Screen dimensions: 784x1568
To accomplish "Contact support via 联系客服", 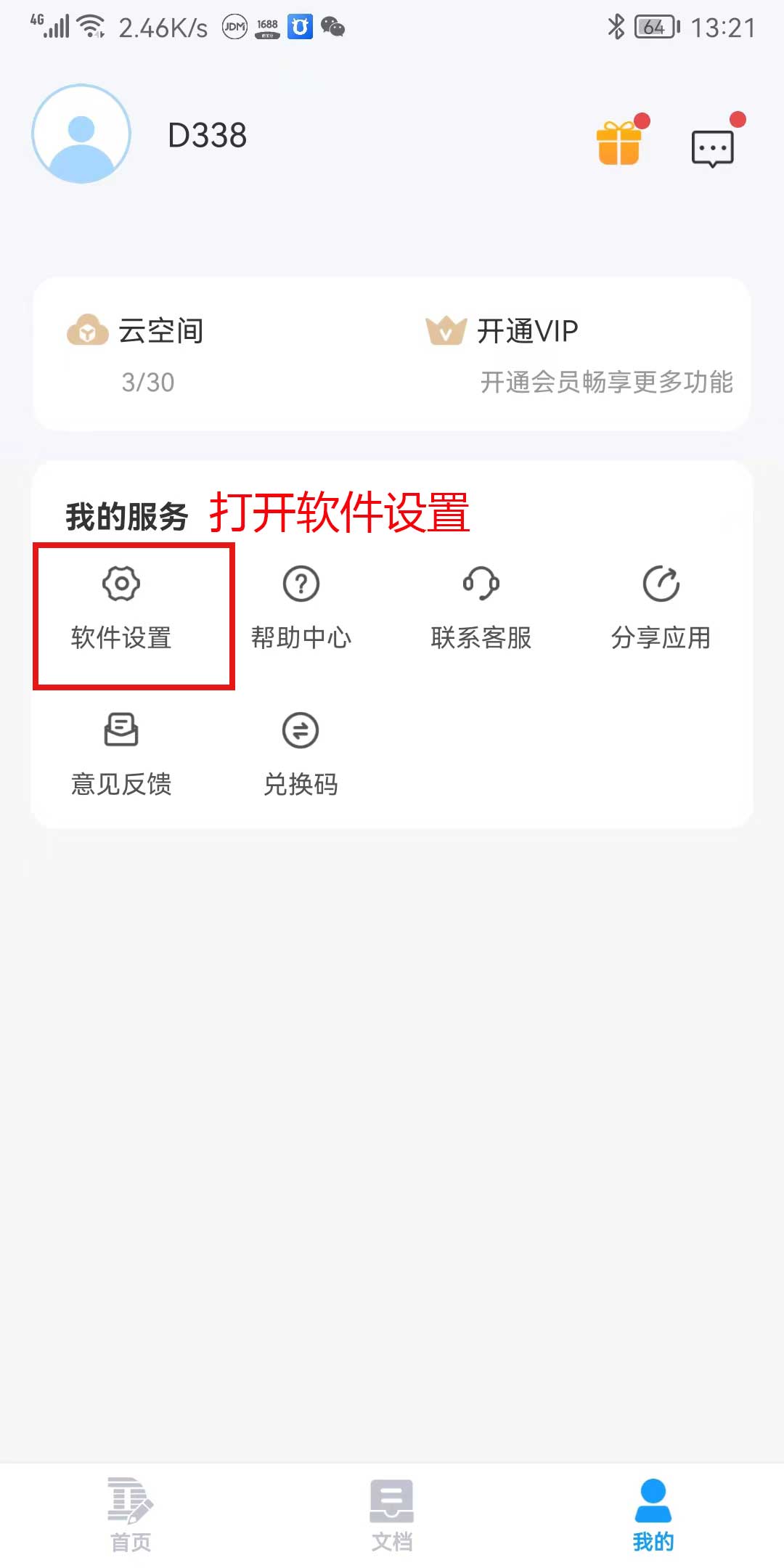I will [x=481, y=607].
